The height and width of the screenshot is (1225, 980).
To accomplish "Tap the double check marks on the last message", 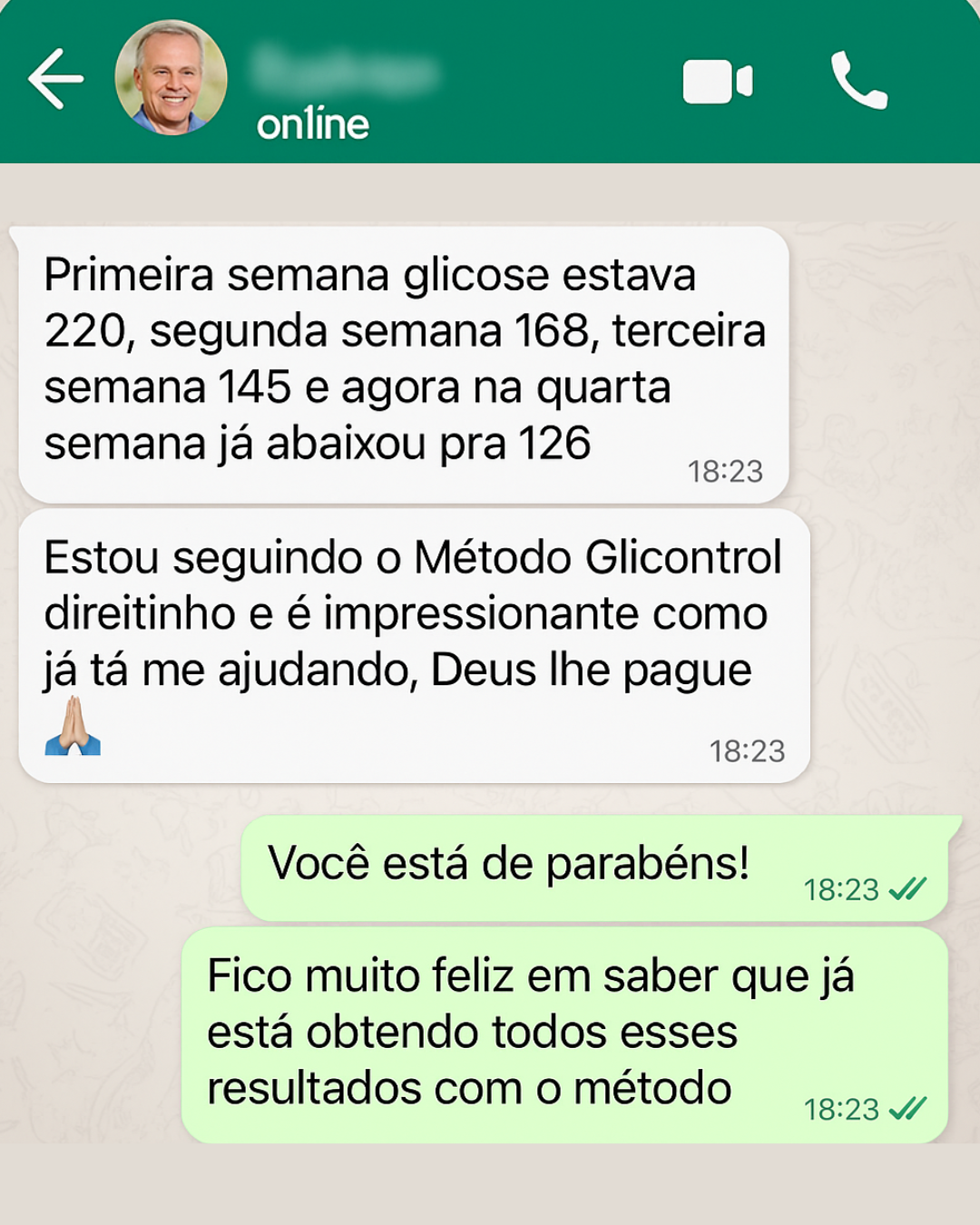I will tap(907, 1108).
